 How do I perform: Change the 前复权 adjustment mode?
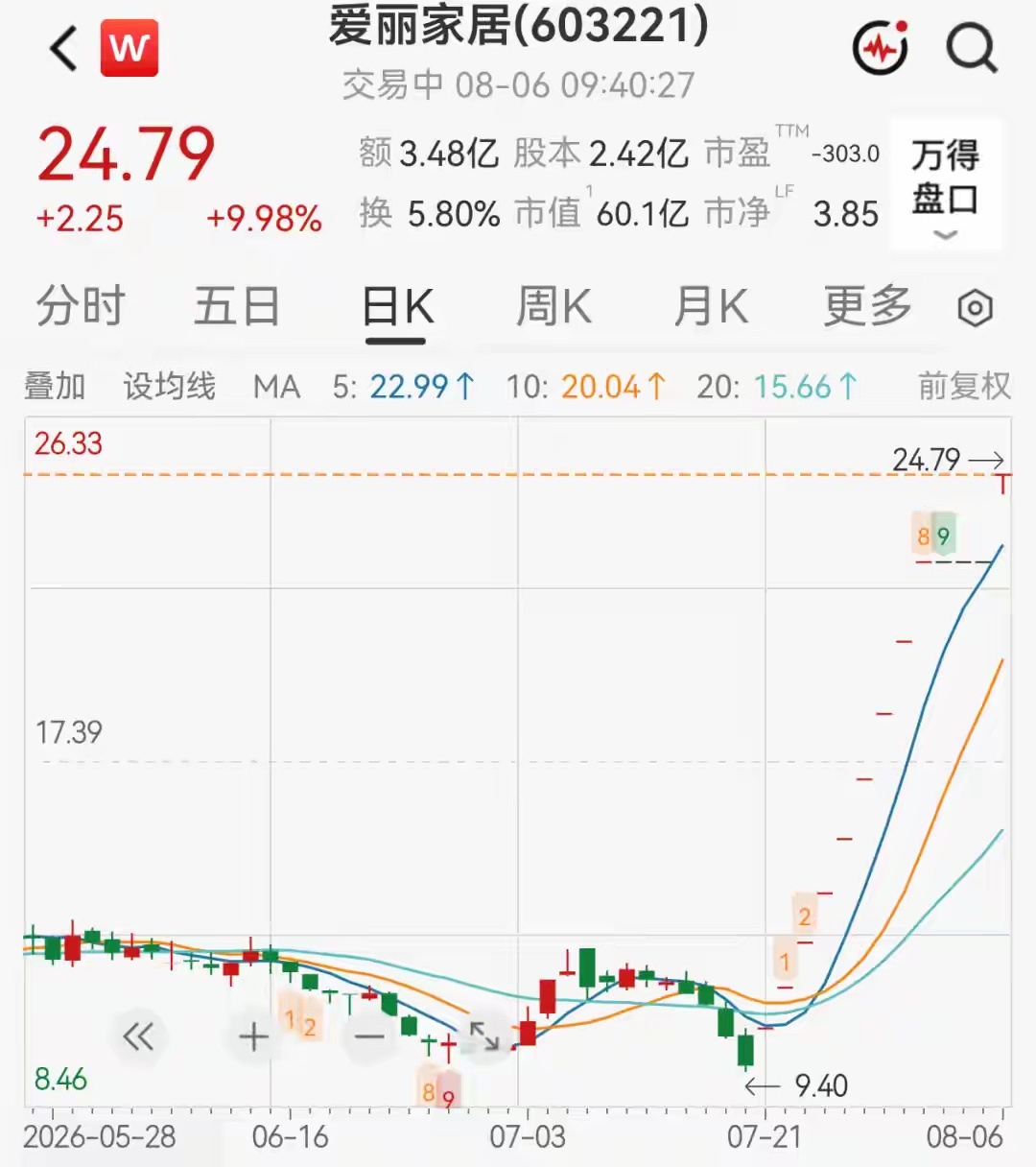point(964,386)
